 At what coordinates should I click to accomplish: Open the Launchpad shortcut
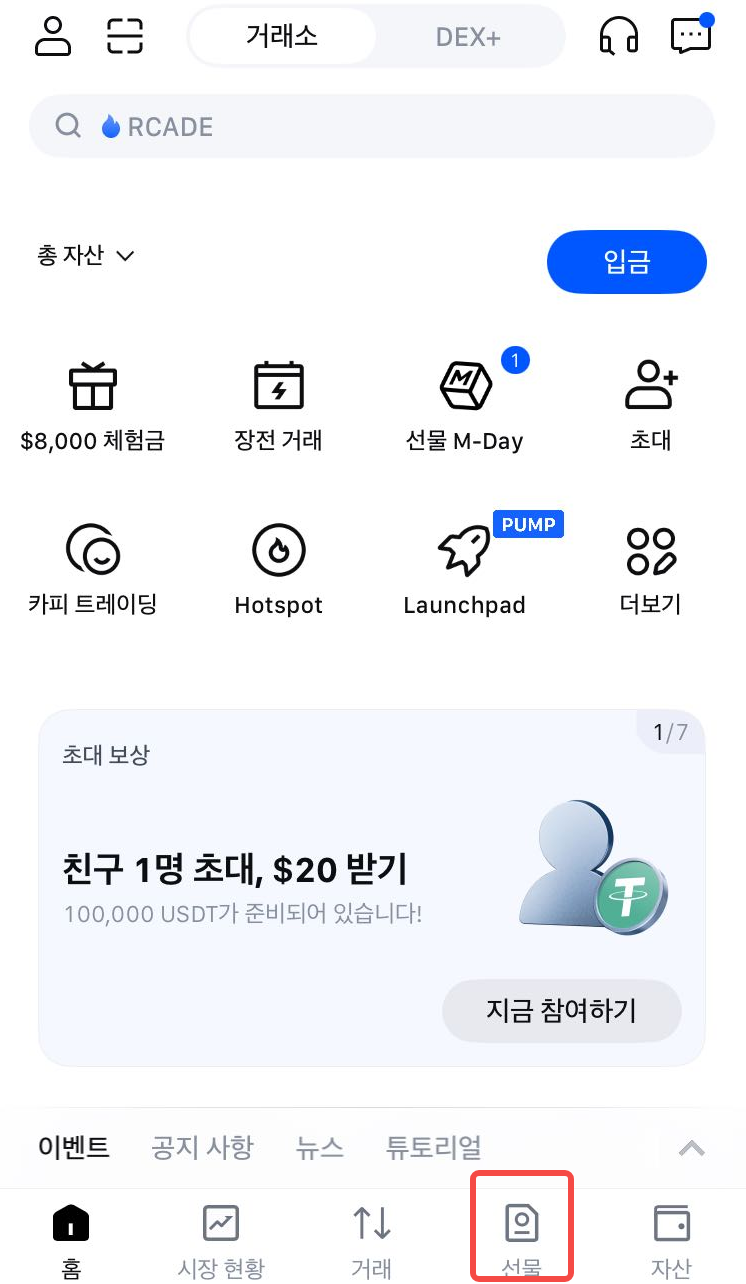click(x=464, y=568)
